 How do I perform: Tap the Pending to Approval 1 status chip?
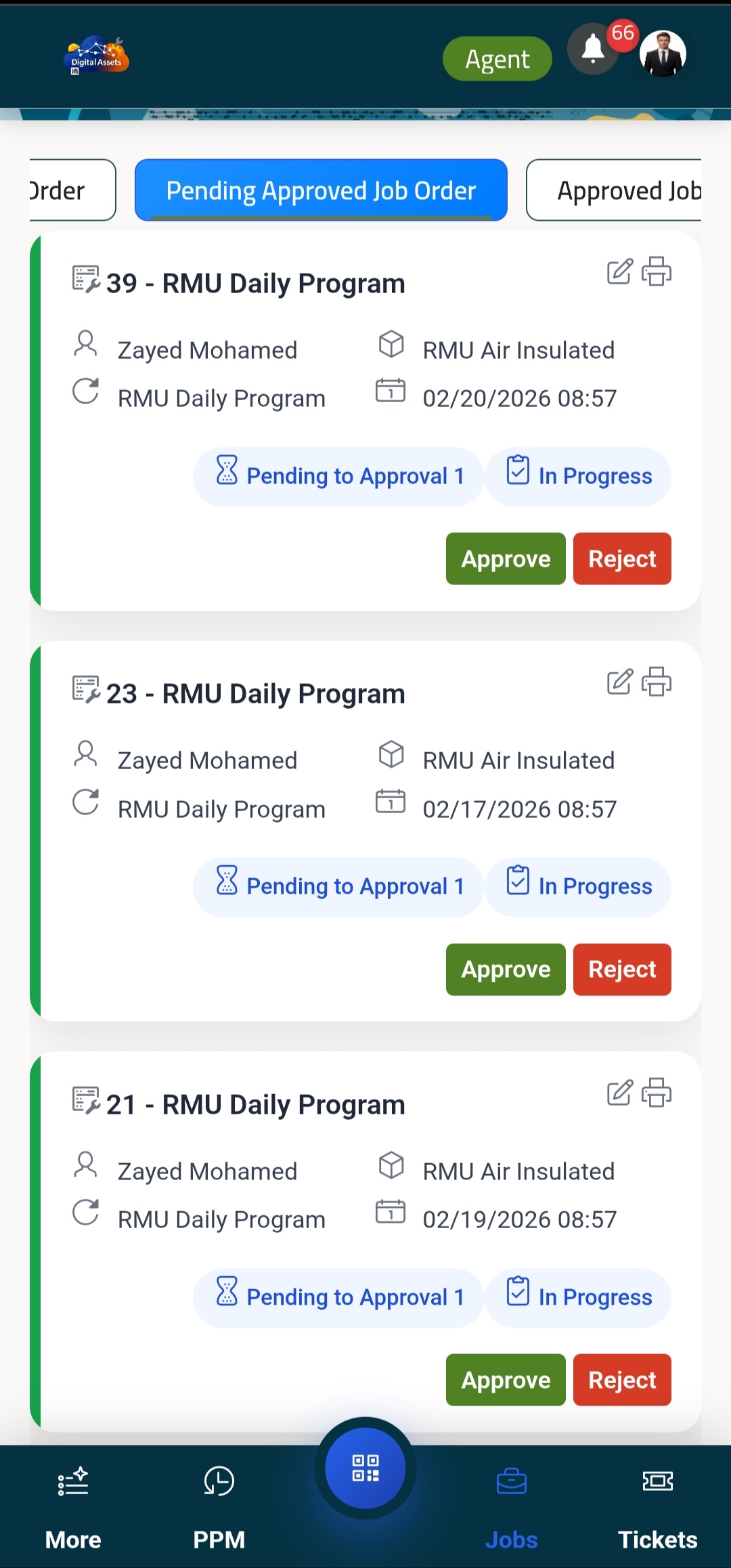[338, 476]
